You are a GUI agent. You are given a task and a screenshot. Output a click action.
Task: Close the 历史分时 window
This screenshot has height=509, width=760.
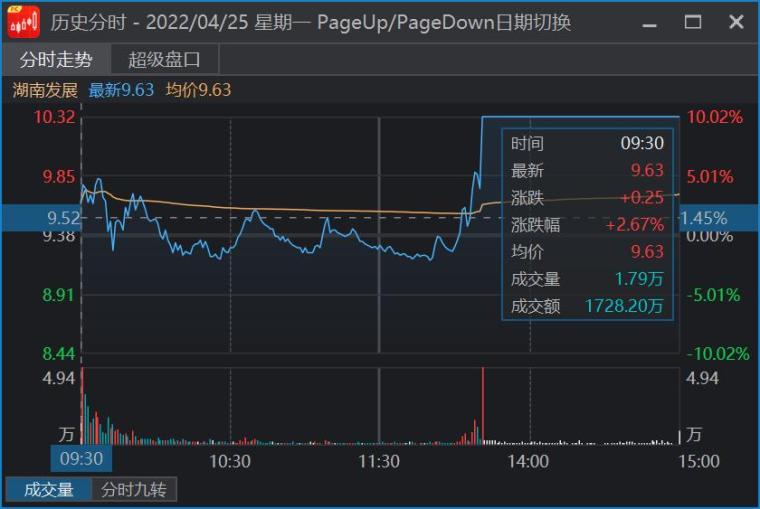(736, 22)
